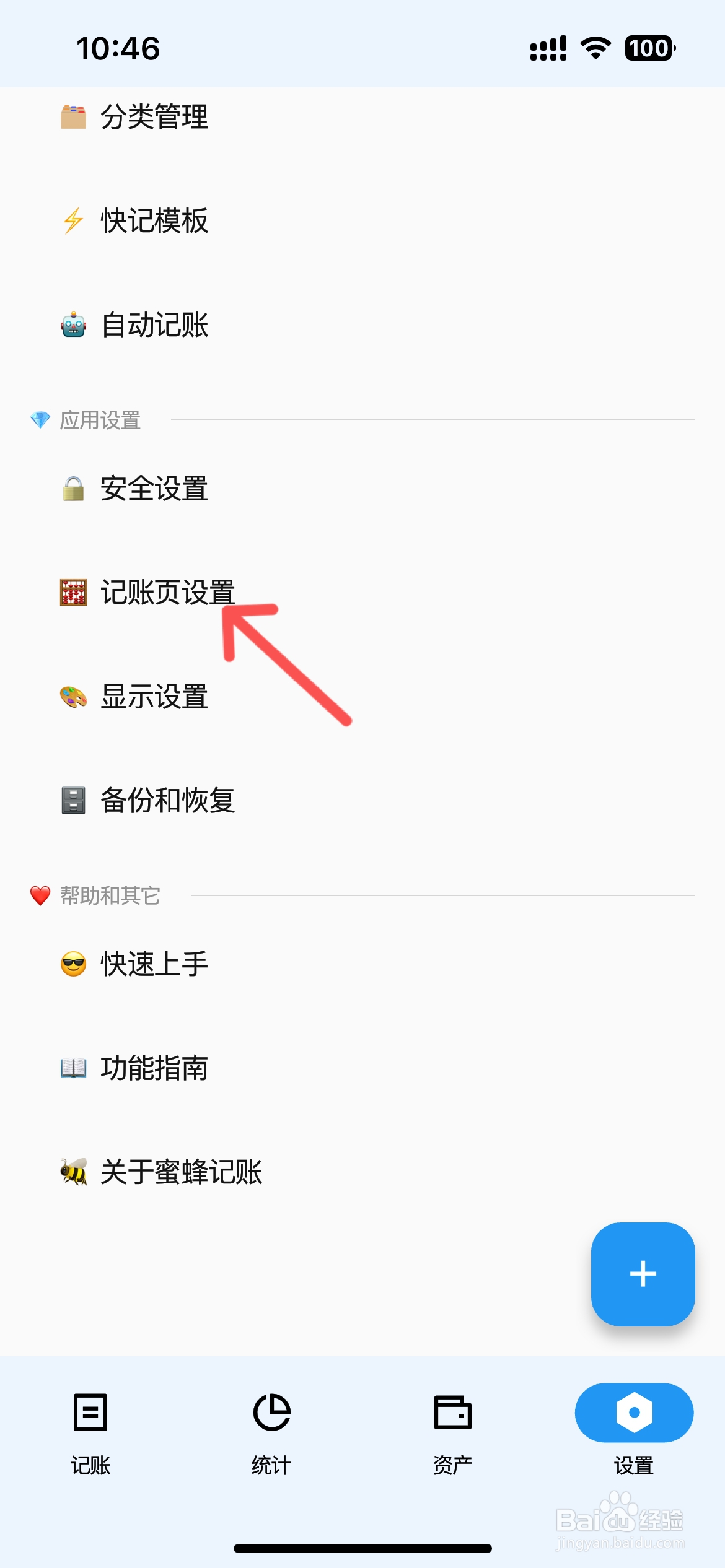725x1568 pixels.
Task: Tap the bee icon next to 关于蜜蜂记账
Action: tap(72, 1172)
